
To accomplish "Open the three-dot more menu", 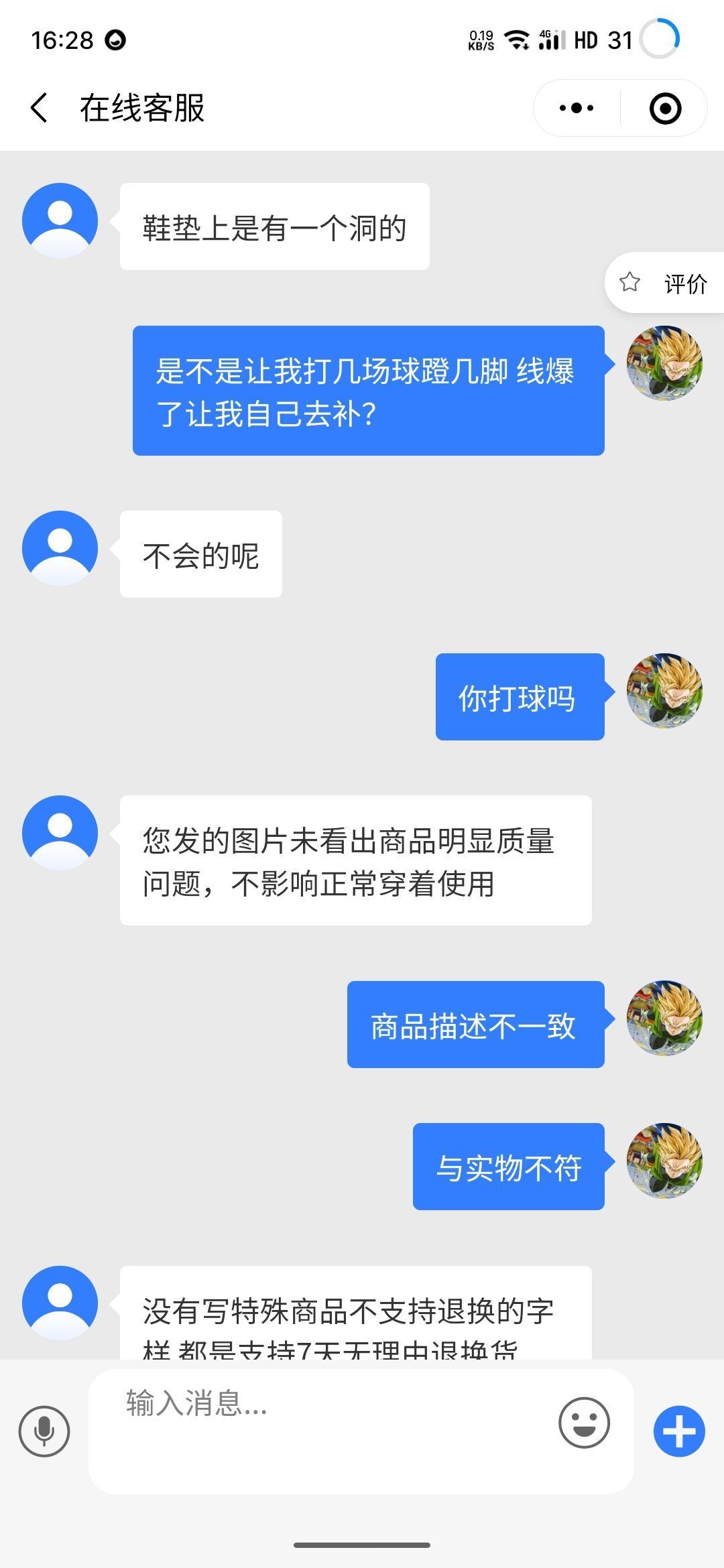I will tap(577, 108).
